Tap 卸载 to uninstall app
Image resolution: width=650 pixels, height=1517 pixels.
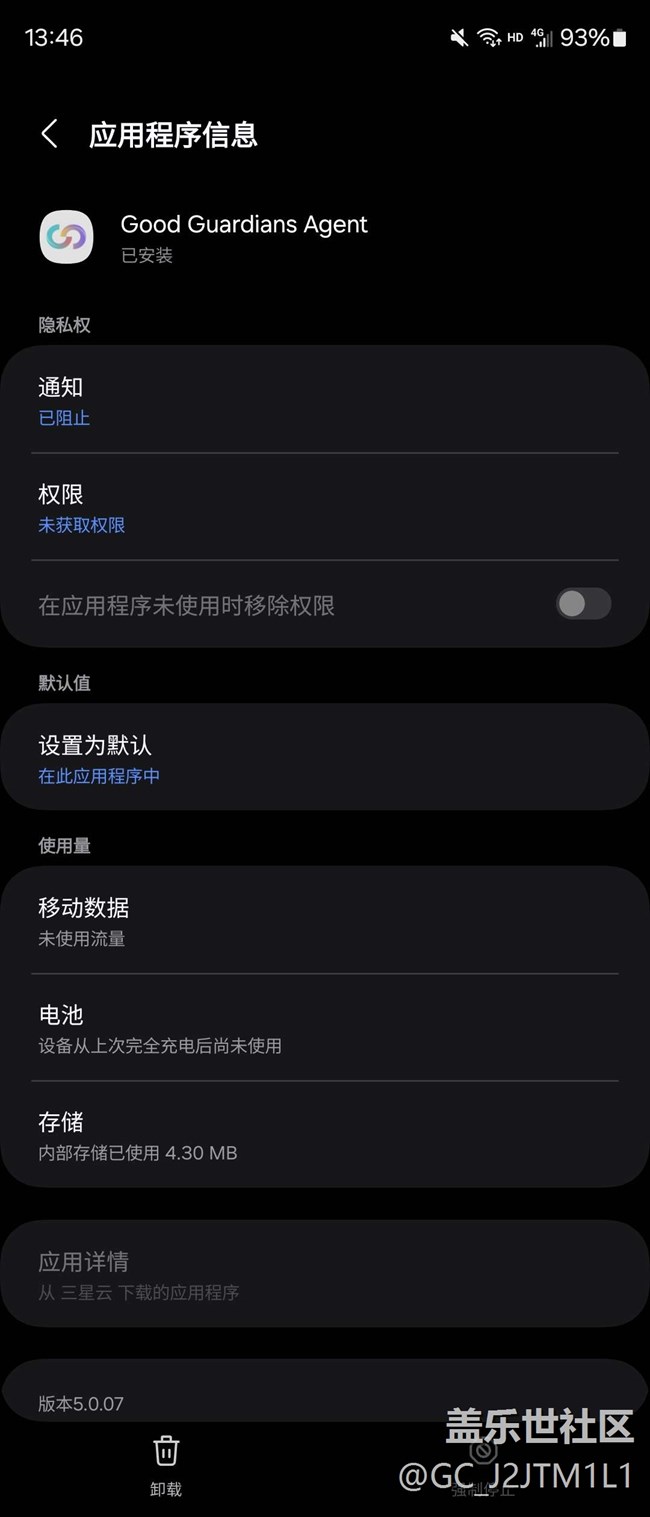click(x=166, y=1466)
